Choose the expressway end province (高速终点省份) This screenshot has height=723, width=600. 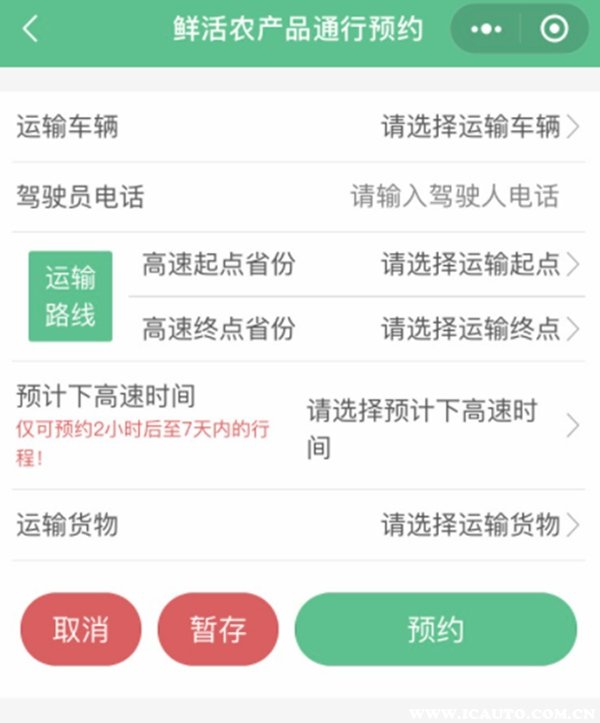(479, 328)
